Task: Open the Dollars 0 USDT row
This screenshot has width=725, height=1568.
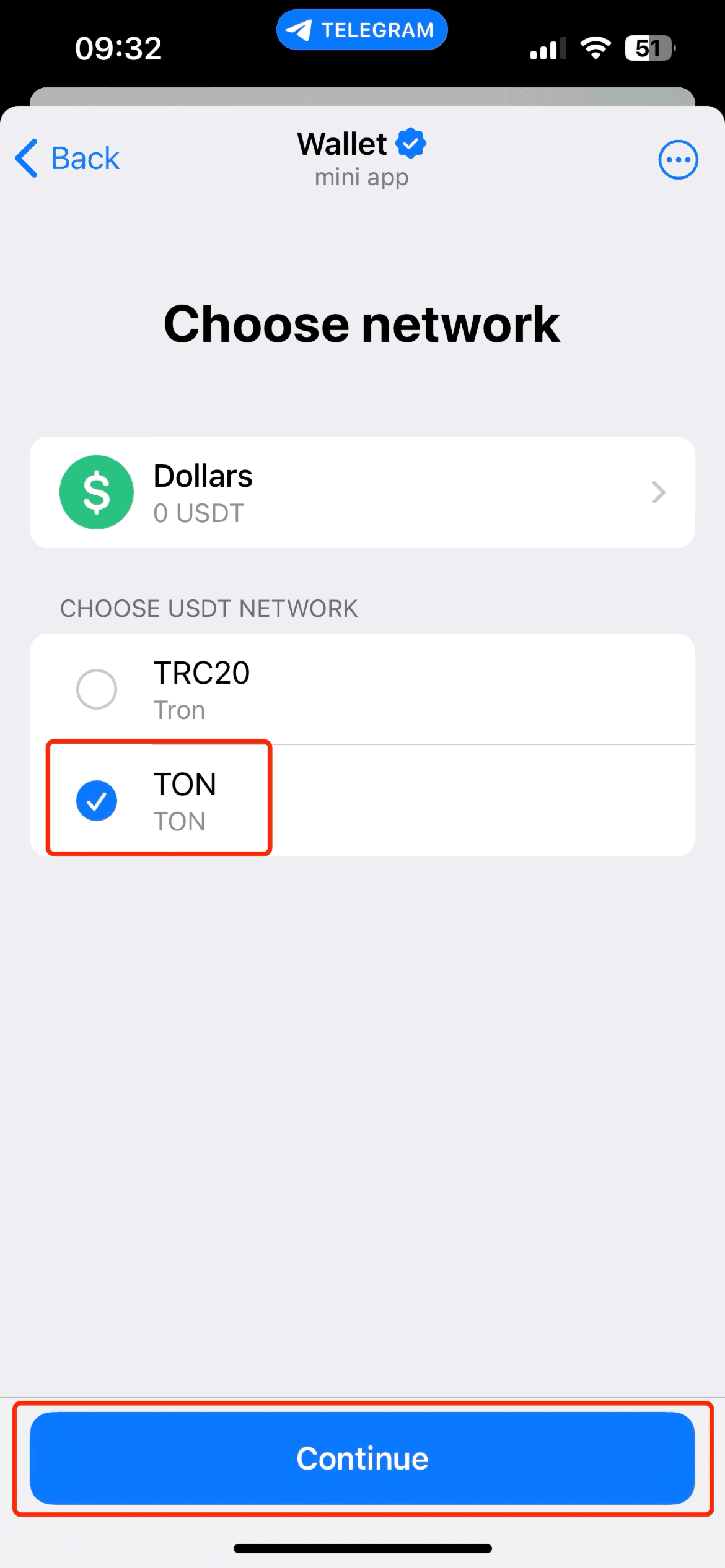Action: 362,492
